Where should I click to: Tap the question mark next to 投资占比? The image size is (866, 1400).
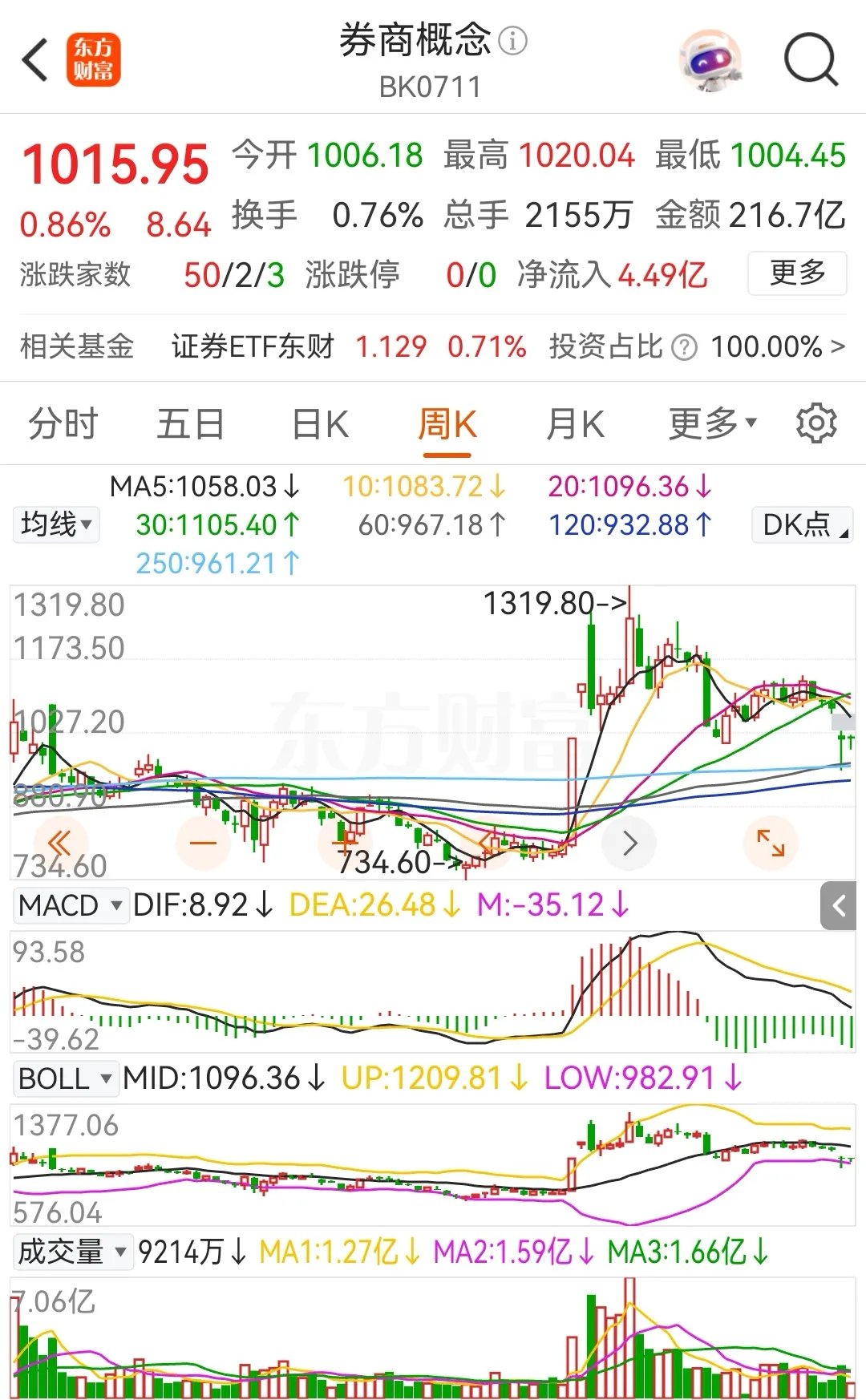[x=682, y=346]
